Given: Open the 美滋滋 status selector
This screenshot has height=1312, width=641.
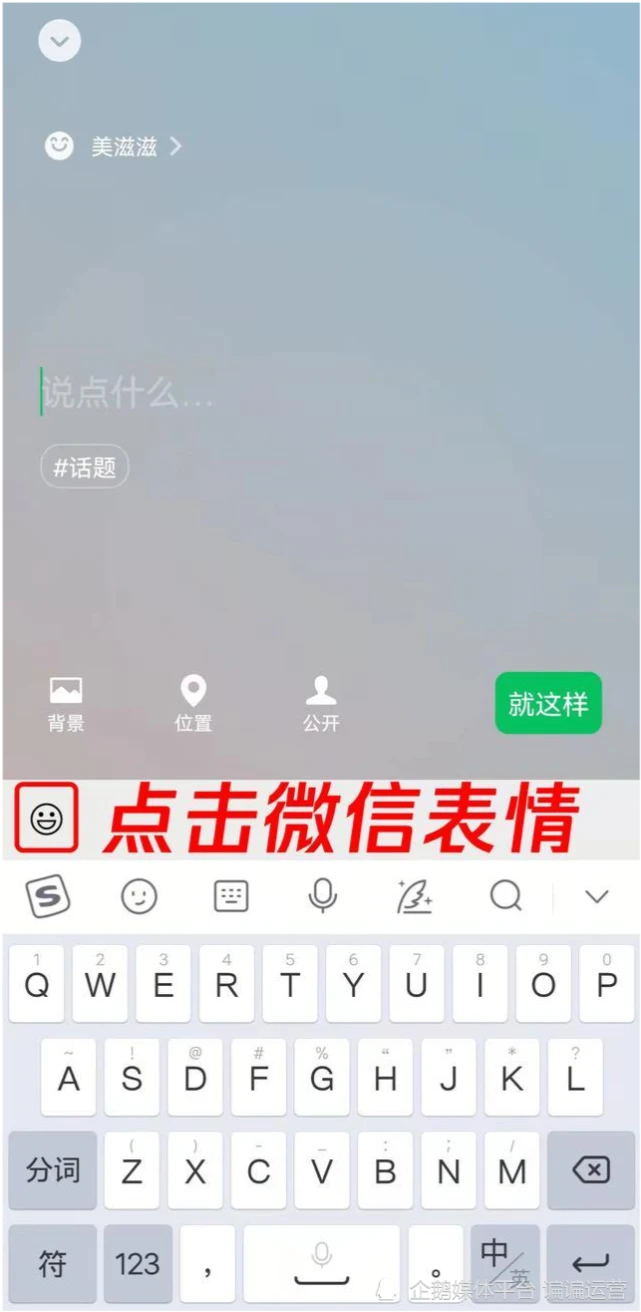Looking at the screenshot, I should [113, 147].
